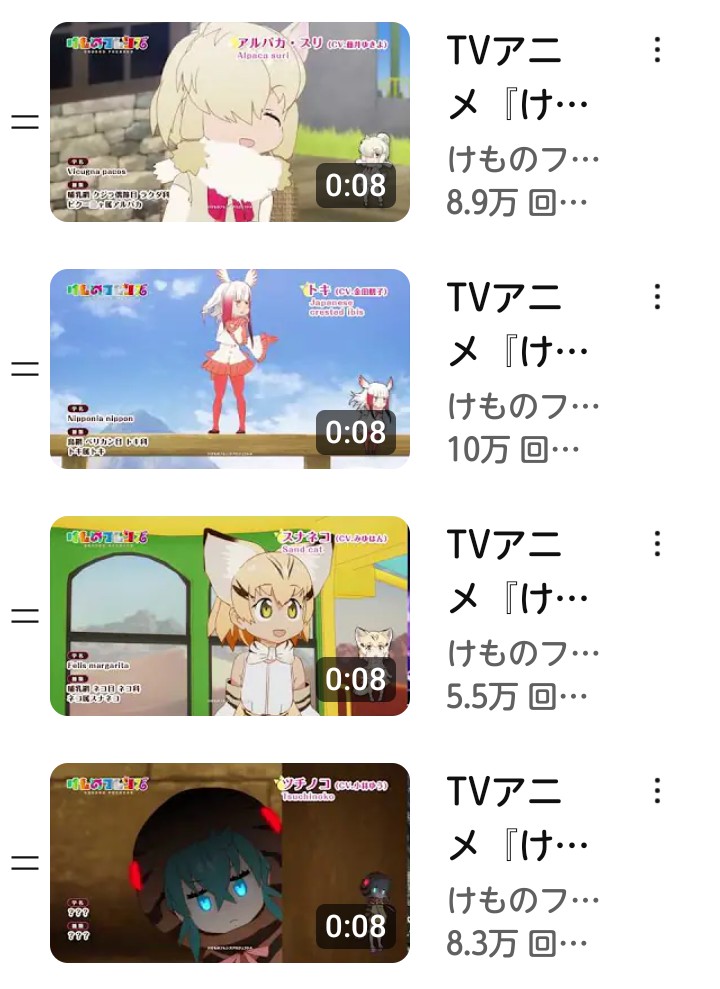
Task: Open the Japanese crested ibis video thumbnail
Action: [x=229, y=369]
